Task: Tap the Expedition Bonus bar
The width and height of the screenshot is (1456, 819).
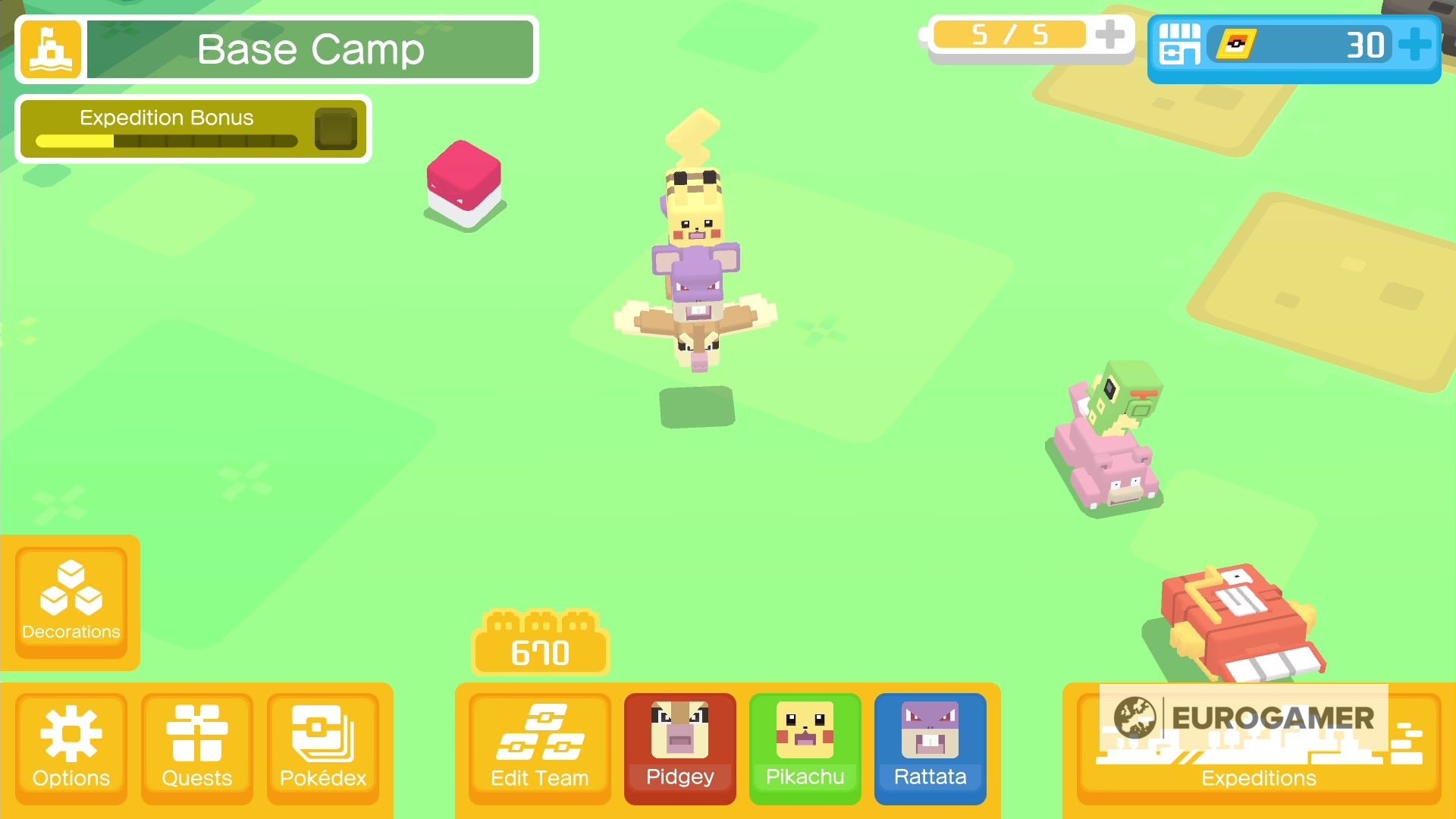Action: (x=193, y=129)
